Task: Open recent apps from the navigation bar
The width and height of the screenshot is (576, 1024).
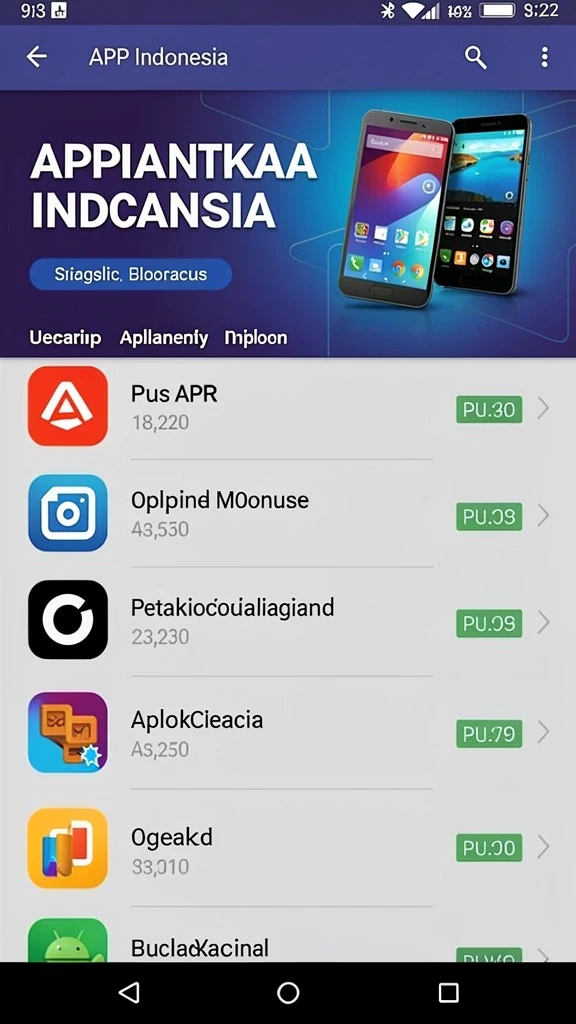Action: point(448,993)
